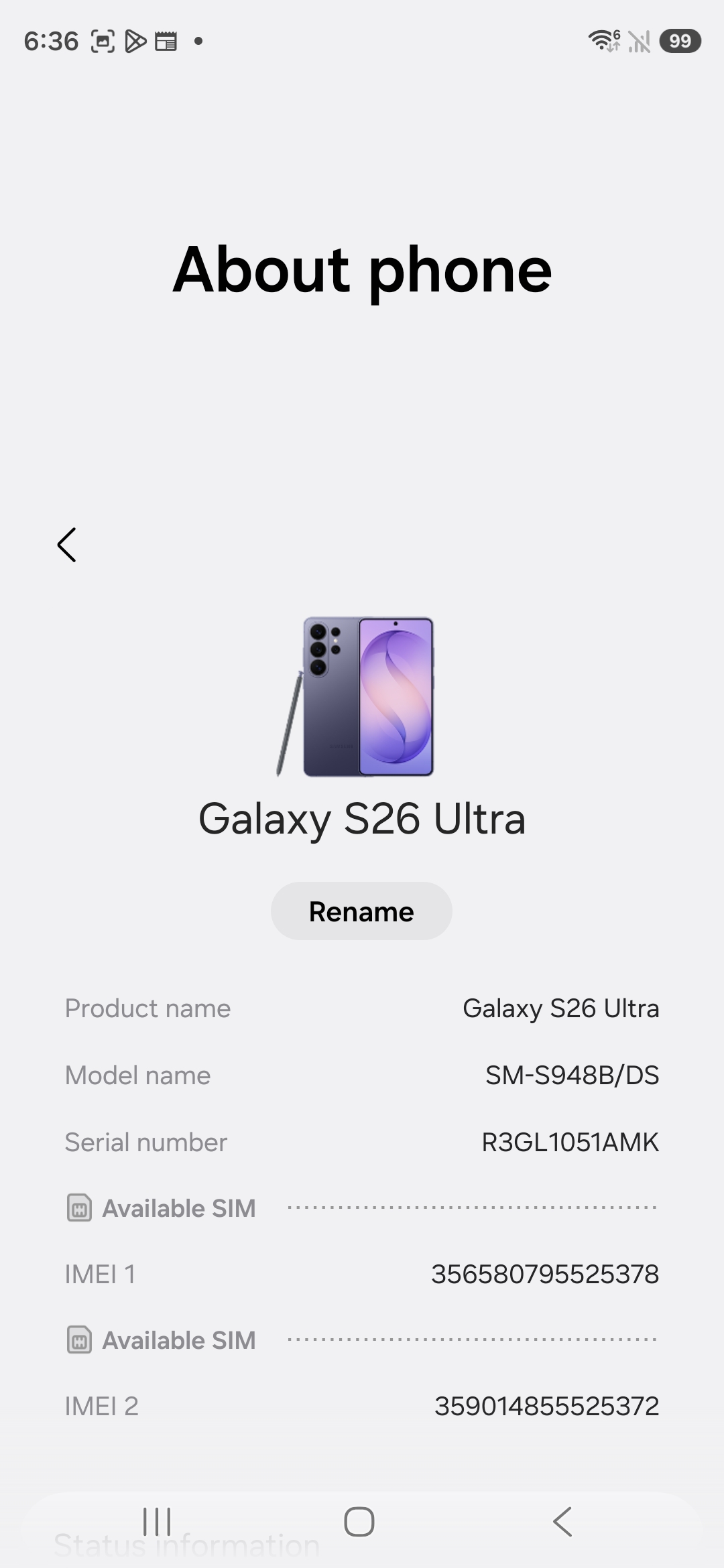Screen dimensions: 724x1568
Task: Open recent apps from navigation bar
Action: pos(157,1521)
